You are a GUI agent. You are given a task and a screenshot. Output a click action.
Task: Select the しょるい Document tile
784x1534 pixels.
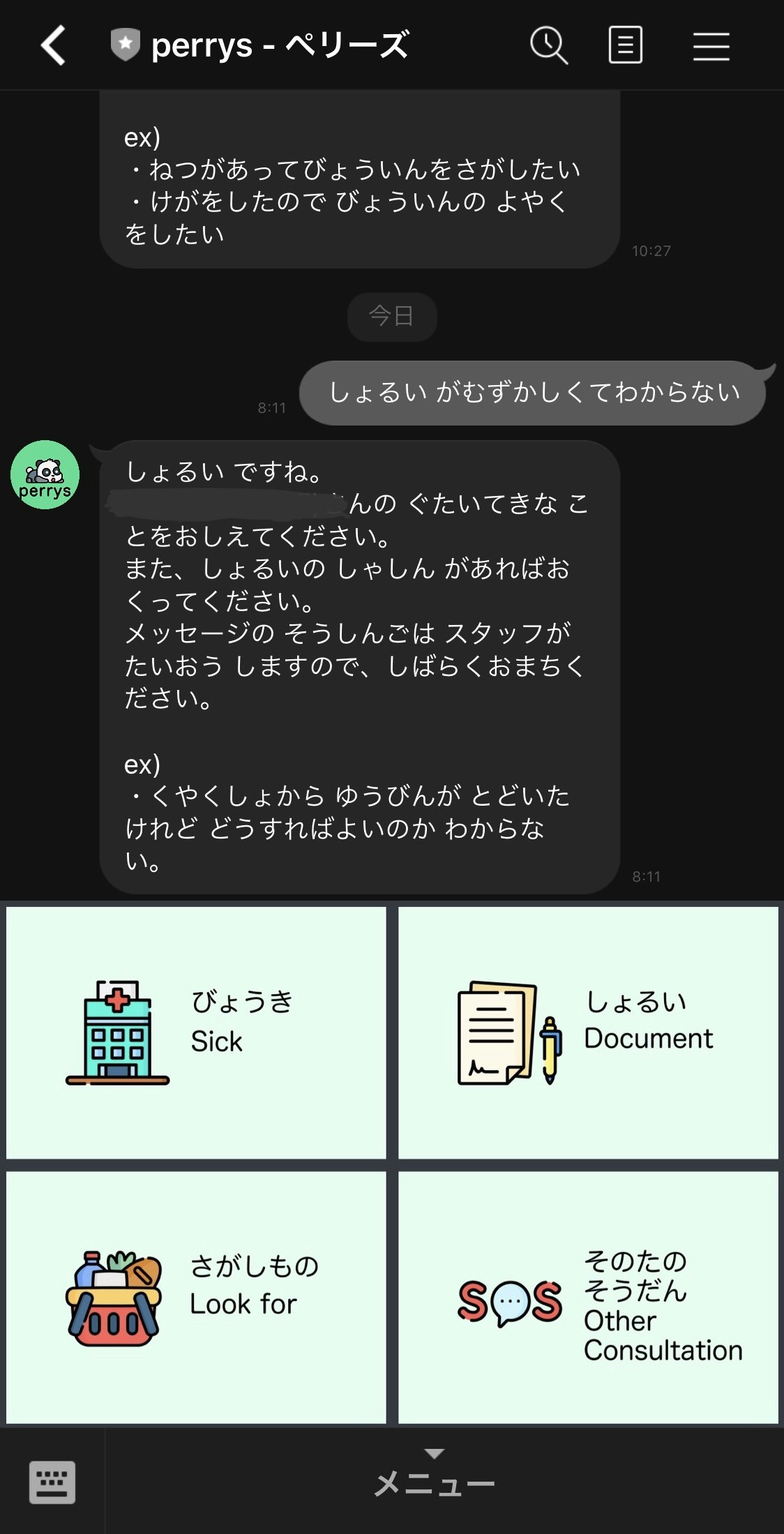[x=588, y=1032]
